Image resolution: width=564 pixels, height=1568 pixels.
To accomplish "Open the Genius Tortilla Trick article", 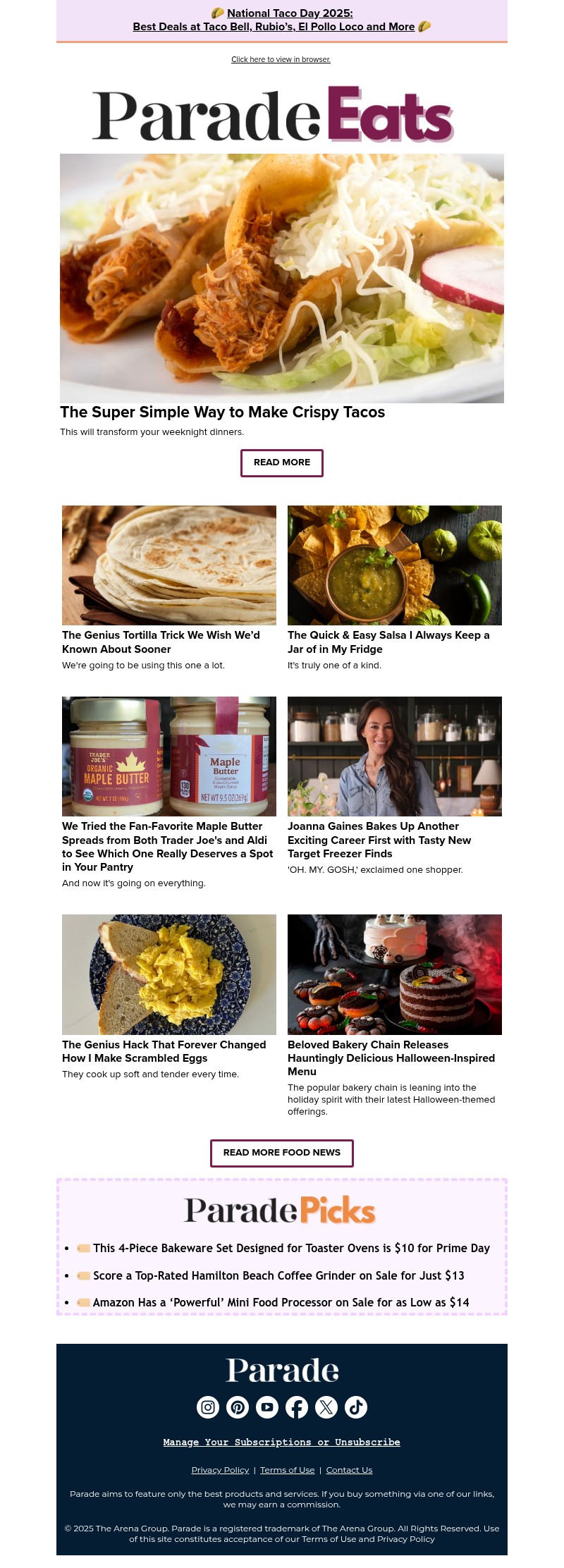I will pos(161,642).
